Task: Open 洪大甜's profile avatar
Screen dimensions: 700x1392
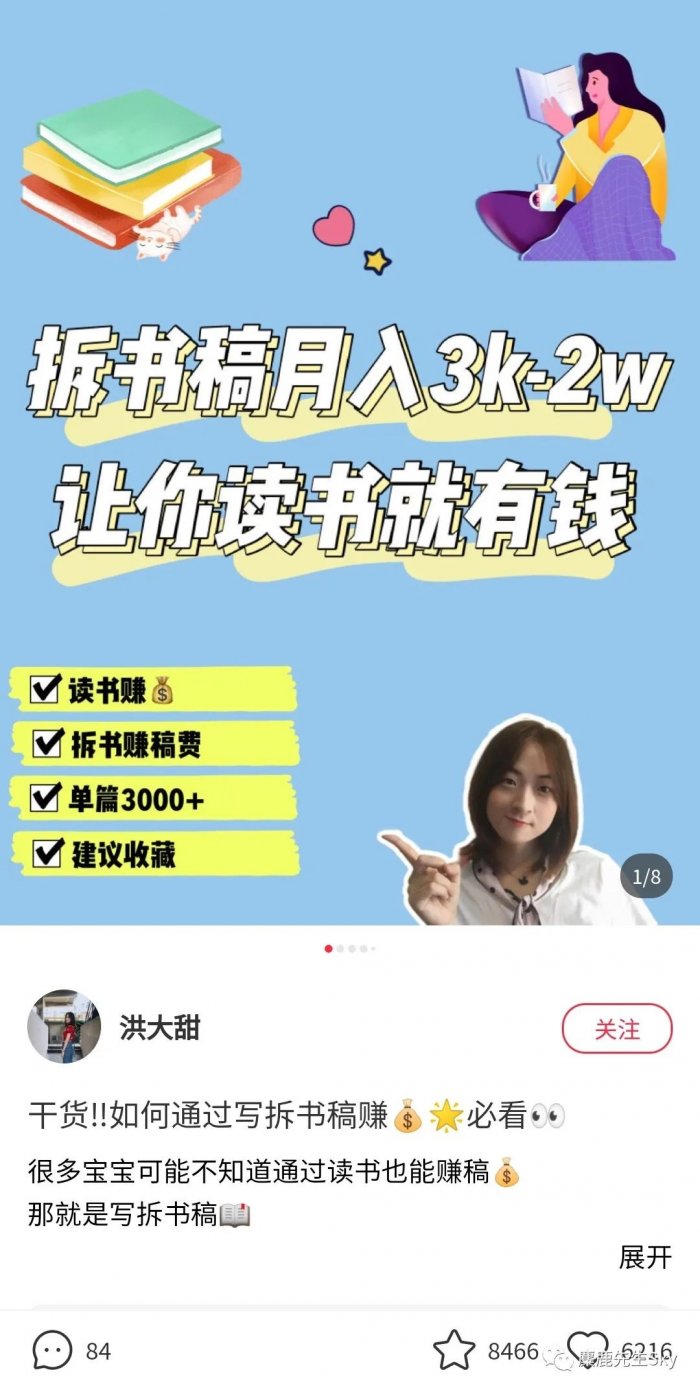Action: (64, 1026)
